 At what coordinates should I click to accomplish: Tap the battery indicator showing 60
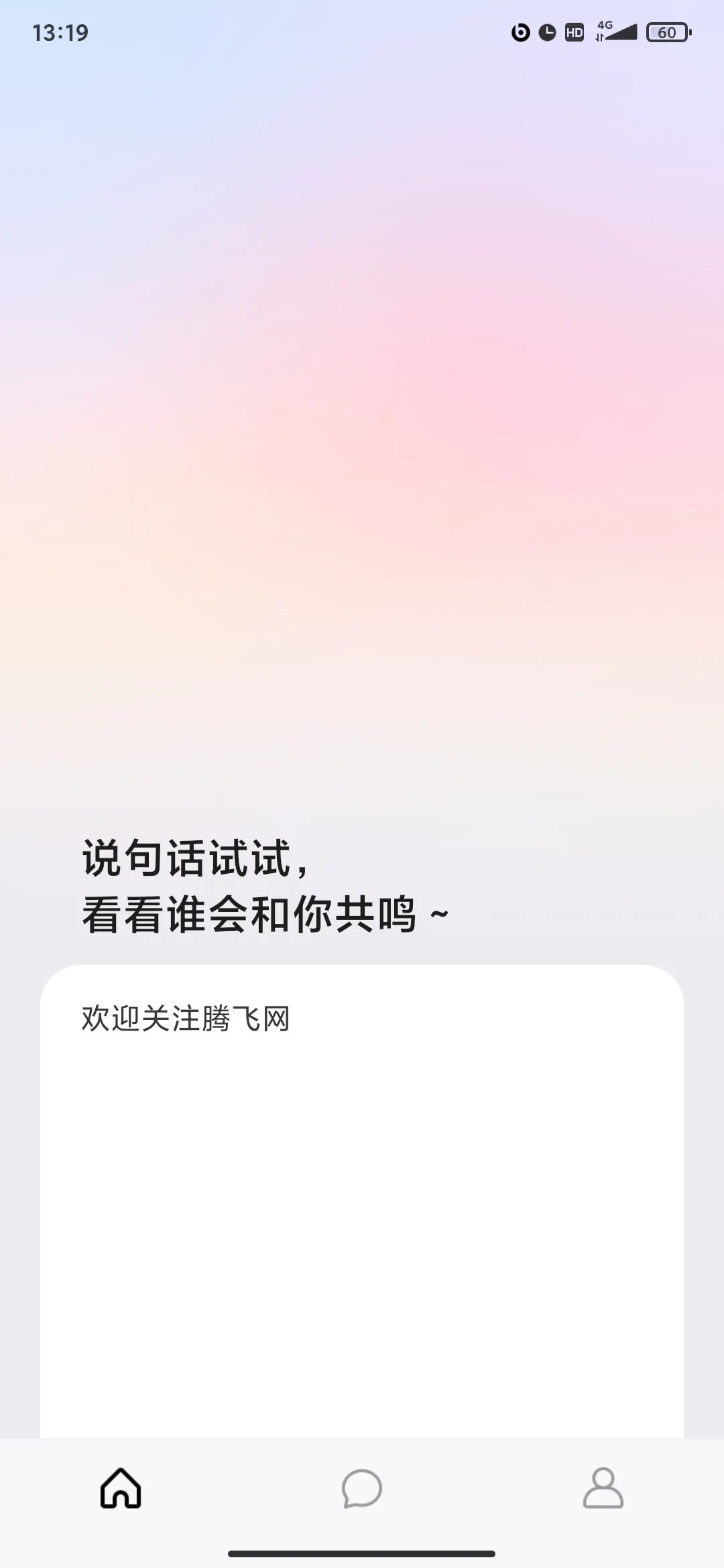tap(667, 31)
